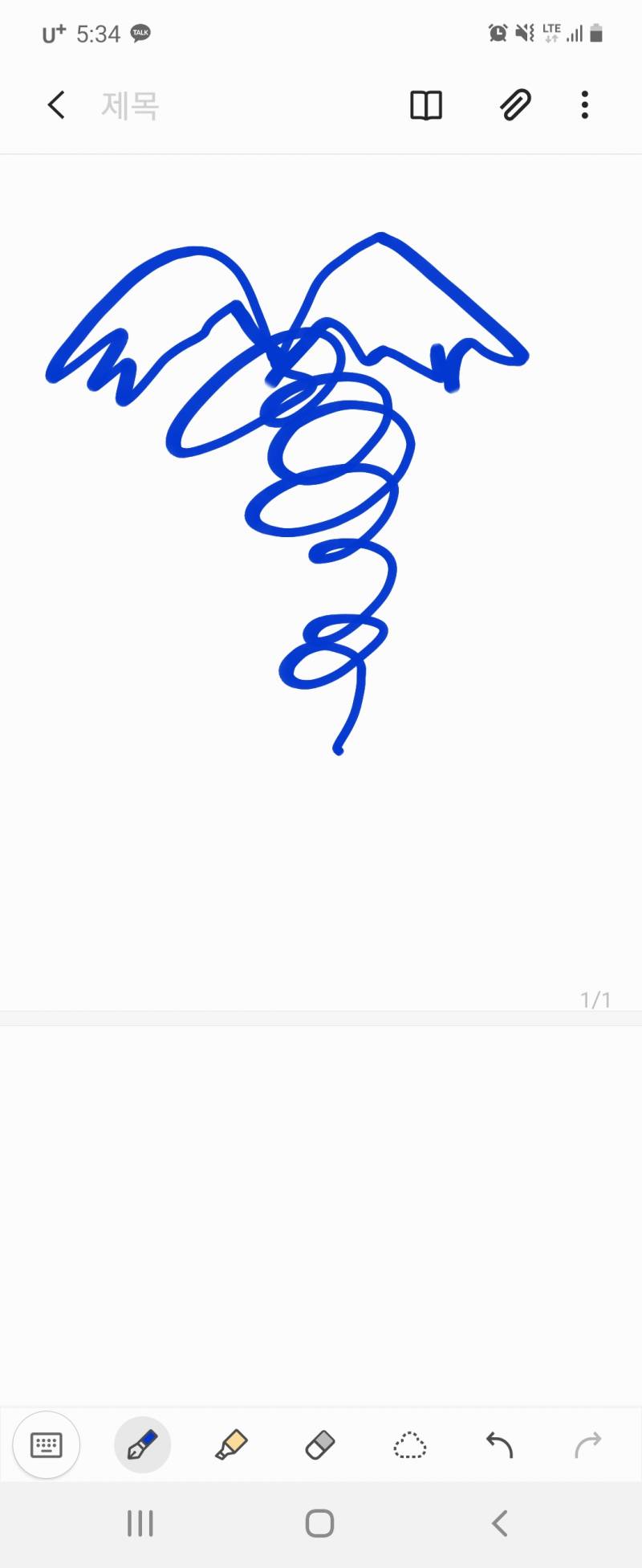Screen dimensions: 642x1568
Task: Go to the home screen
Action: pyautogui.click(x=320, y=1523)
